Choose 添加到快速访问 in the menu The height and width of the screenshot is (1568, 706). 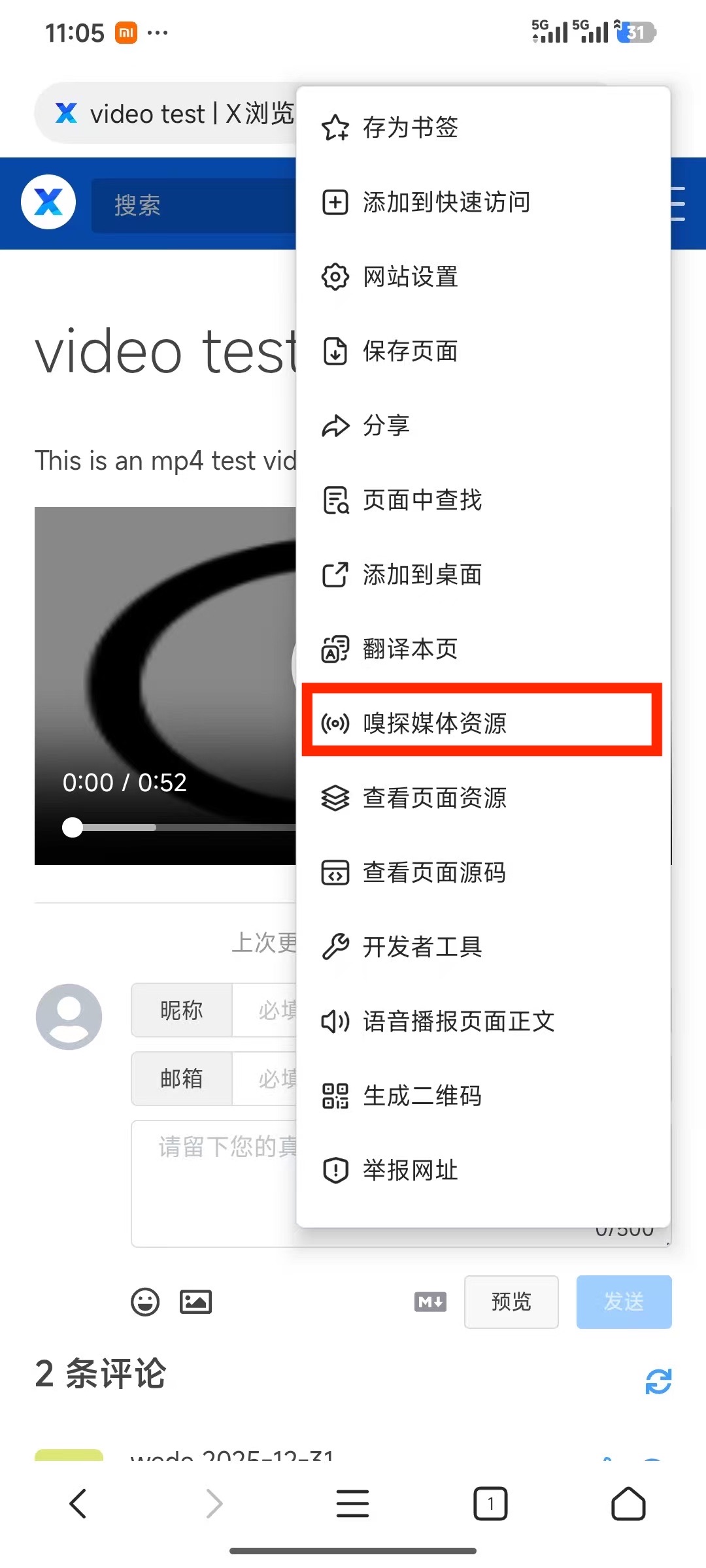pos(446,203)
